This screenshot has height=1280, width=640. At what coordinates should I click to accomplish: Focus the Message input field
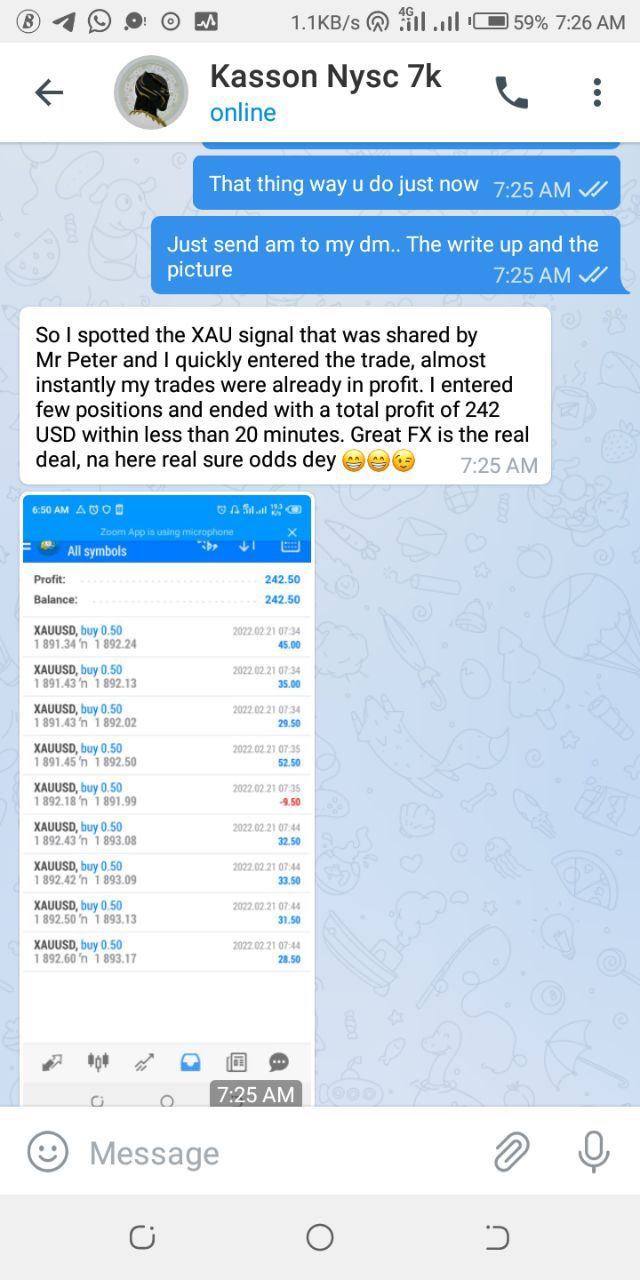tap(280, 1153)
